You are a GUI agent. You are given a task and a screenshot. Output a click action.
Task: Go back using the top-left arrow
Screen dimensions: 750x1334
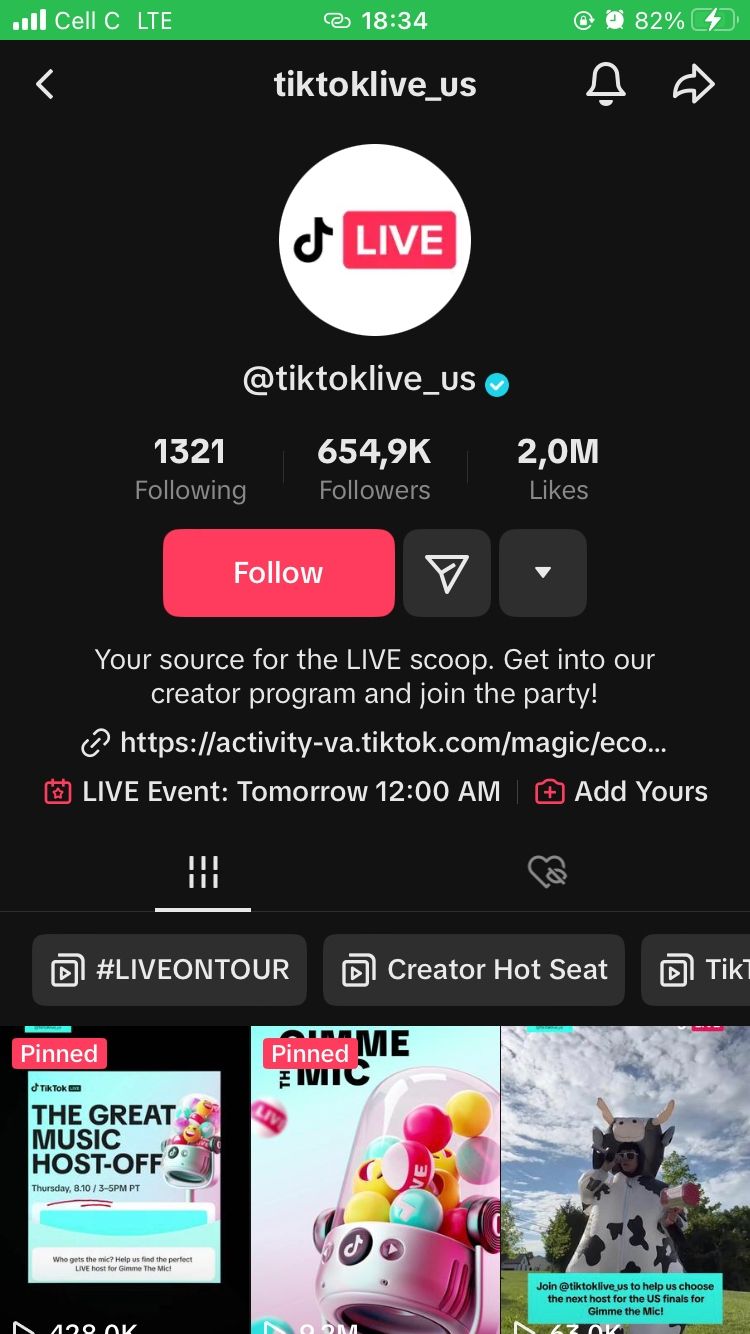tap(45, 84)
